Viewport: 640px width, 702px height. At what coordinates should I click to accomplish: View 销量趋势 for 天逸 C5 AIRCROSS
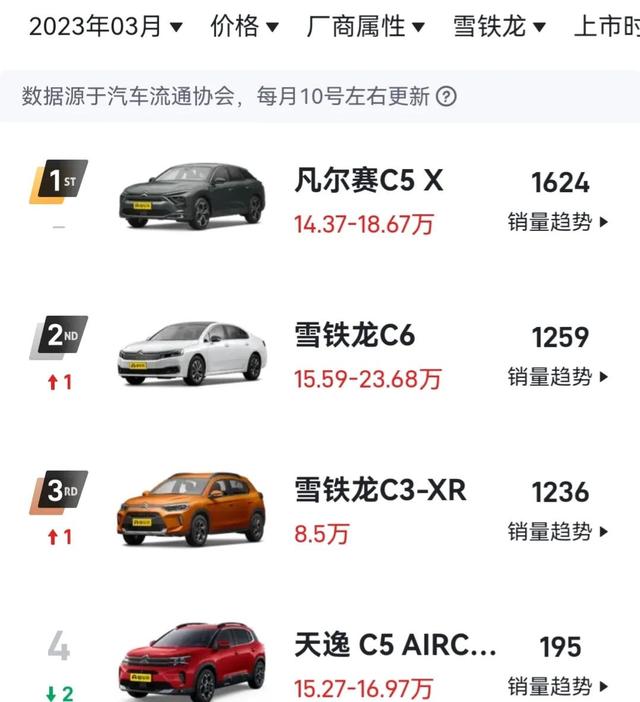point(558,687)
